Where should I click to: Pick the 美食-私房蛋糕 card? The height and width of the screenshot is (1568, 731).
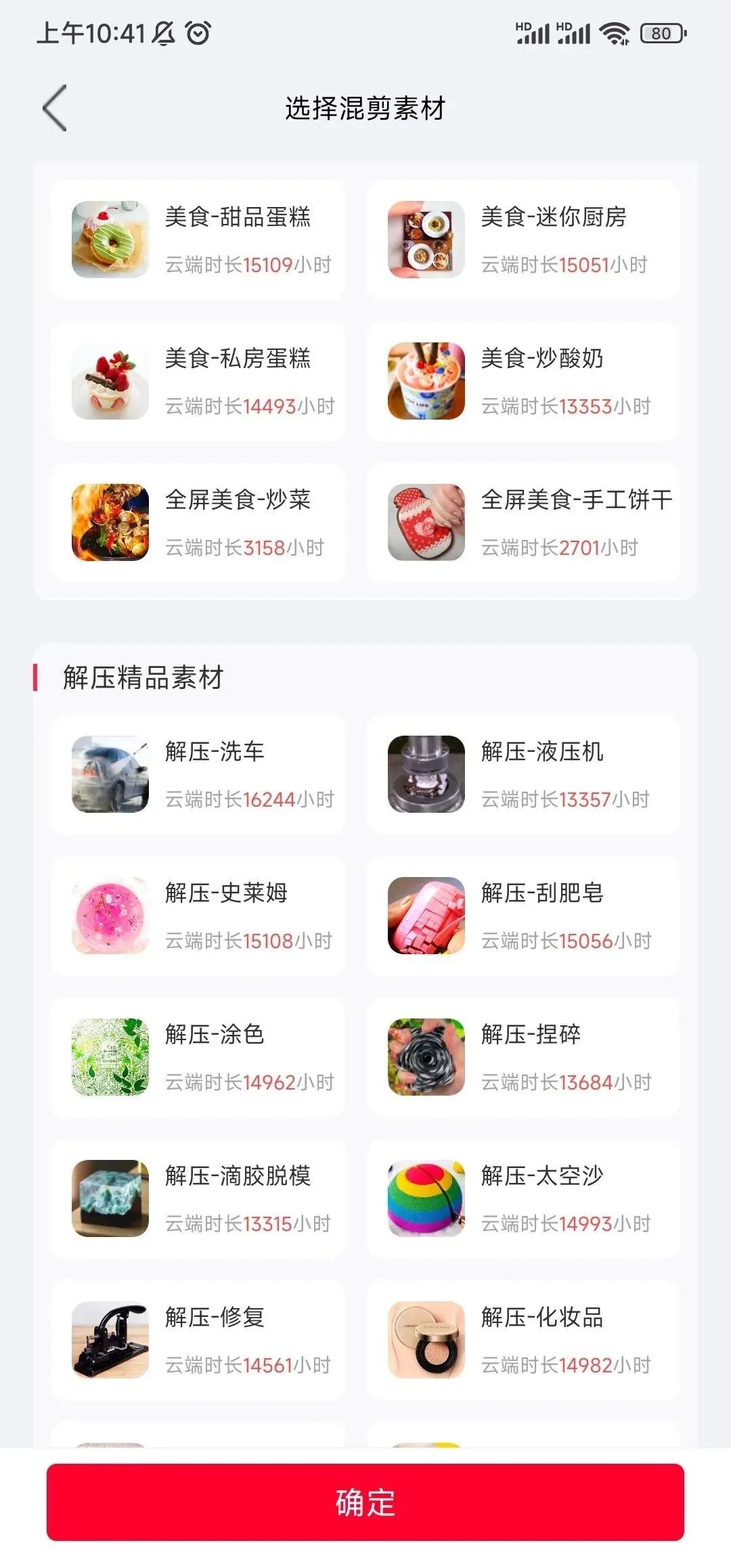pyautogui.click(x=198, y=381)
